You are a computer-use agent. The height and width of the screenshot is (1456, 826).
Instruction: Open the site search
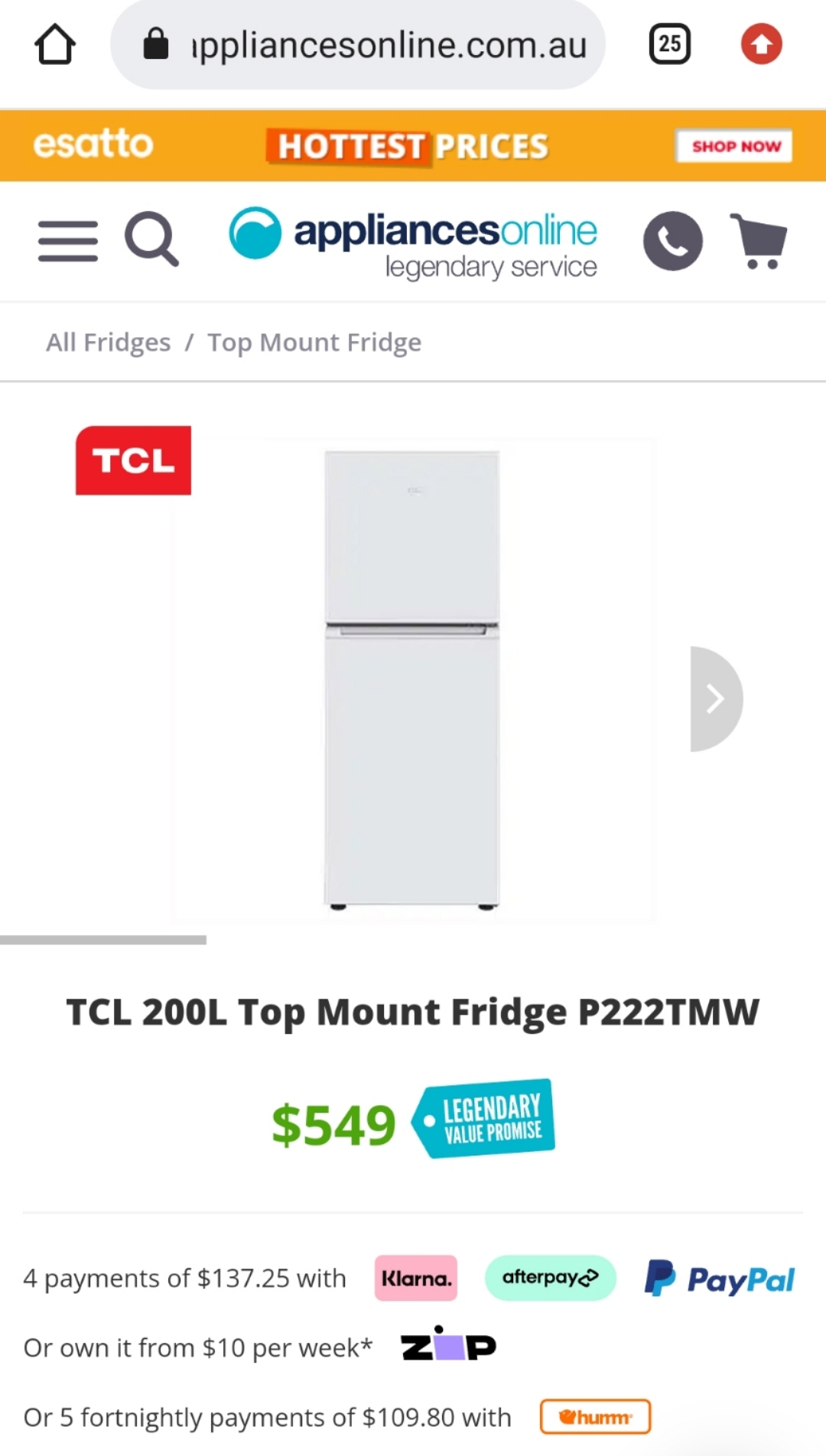pos(152,239)
